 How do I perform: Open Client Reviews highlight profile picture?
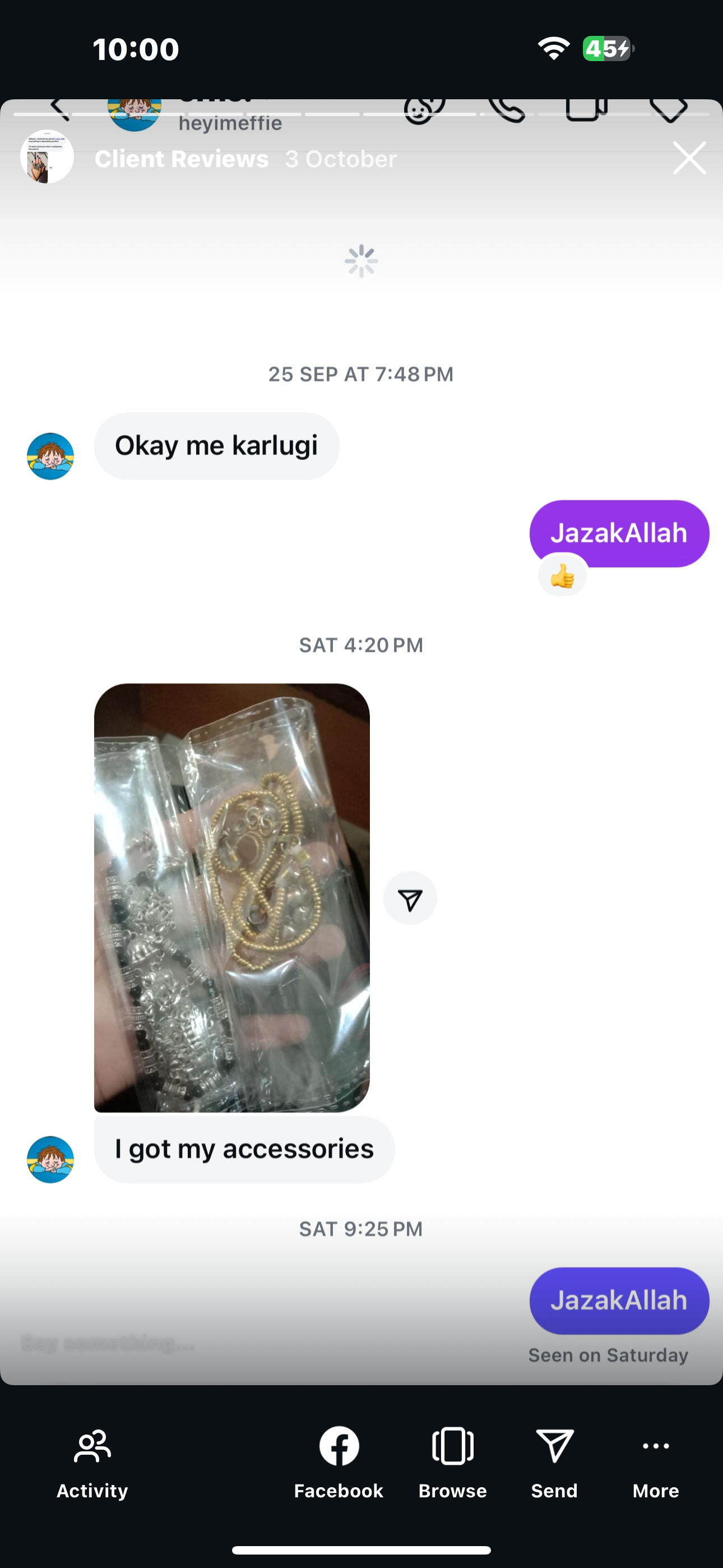pyautogui.click(x=47, y=157)
